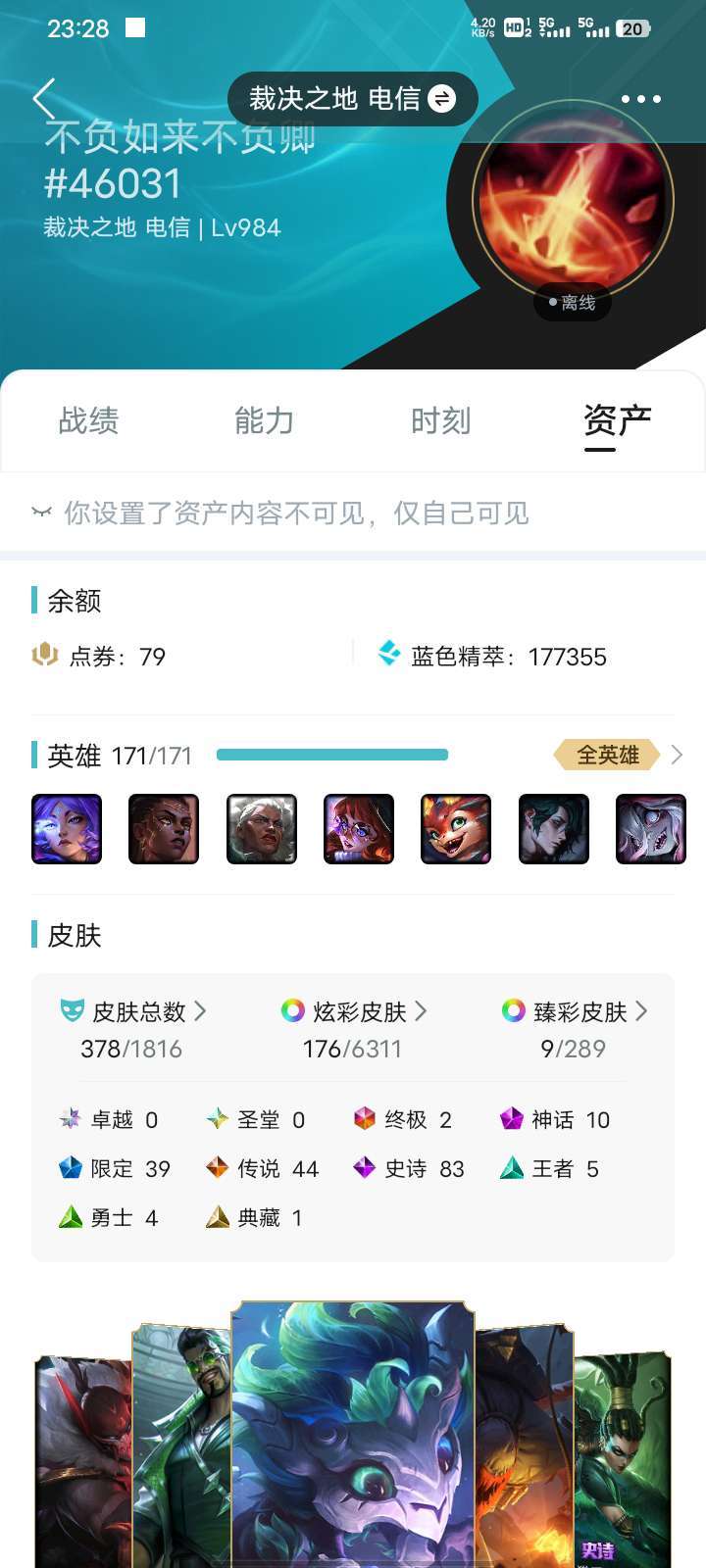
Task: Tap the profile avatar icon
Action: (x=573, y=200)
